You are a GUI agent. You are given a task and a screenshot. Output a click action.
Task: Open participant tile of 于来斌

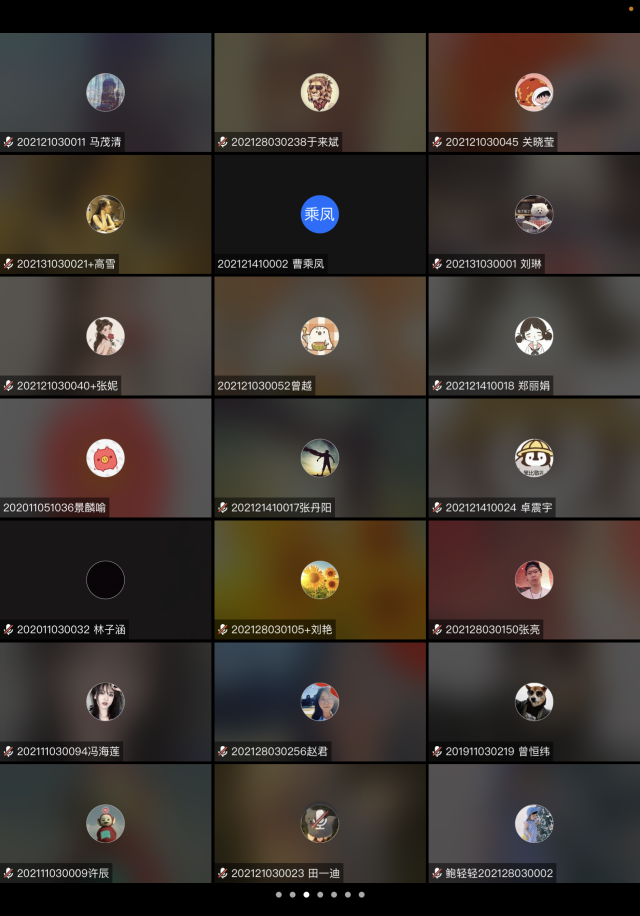coord(319,92)
